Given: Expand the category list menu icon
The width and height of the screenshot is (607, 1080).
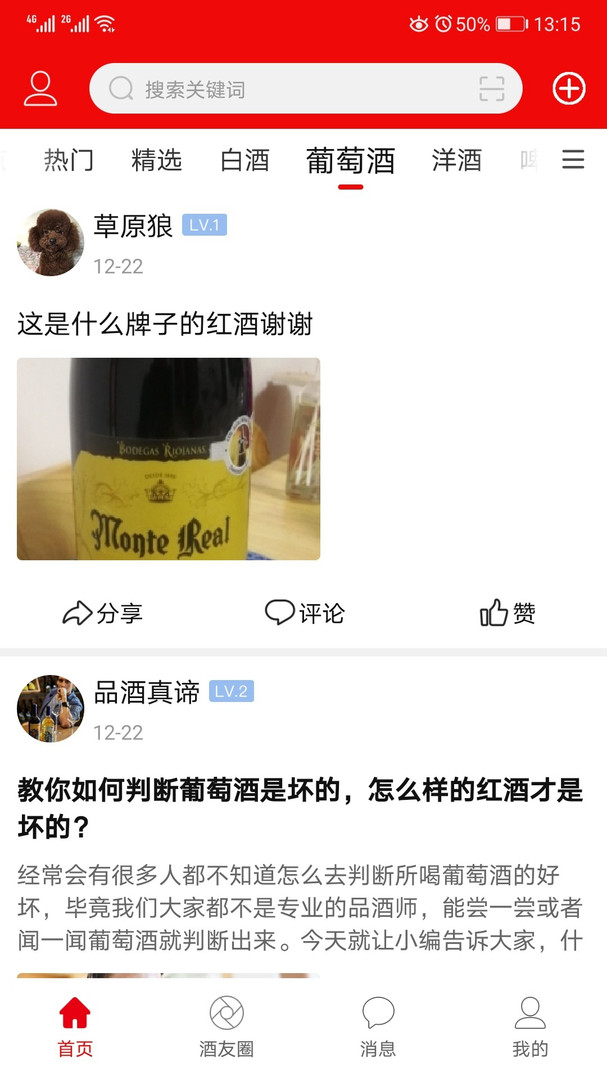Looking at the screenshot, I should pyautogui.click(x=573, y=160).
